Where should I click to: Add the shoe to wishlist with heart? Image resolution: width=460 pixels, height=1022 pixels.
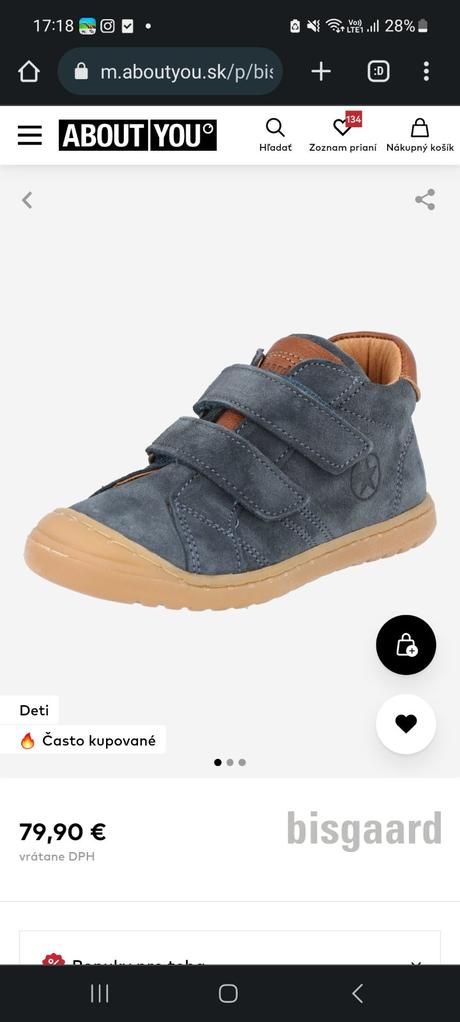pos(406,724)
